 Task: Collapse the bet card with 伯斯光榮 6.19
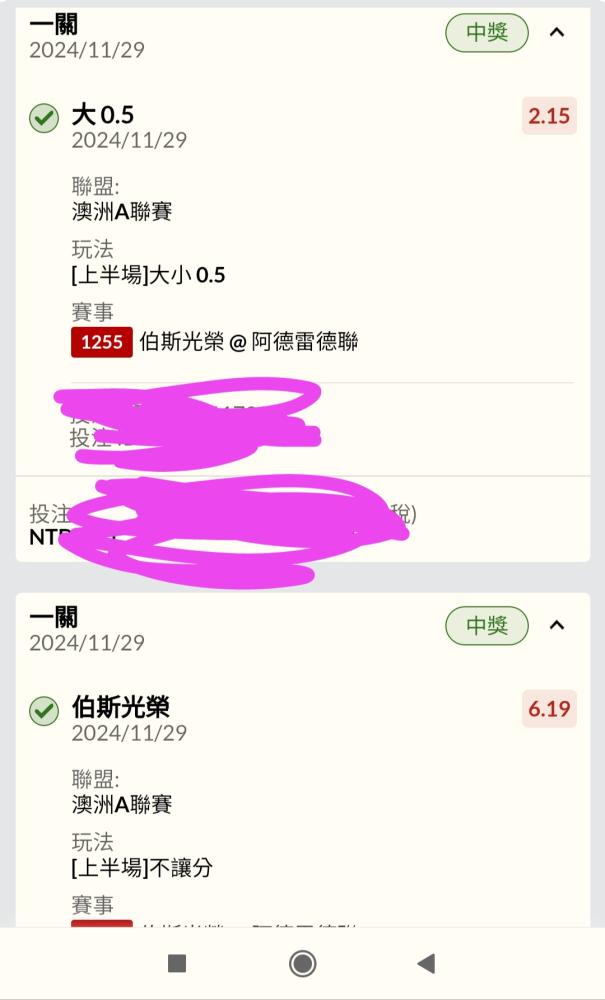tap(557, 626)
